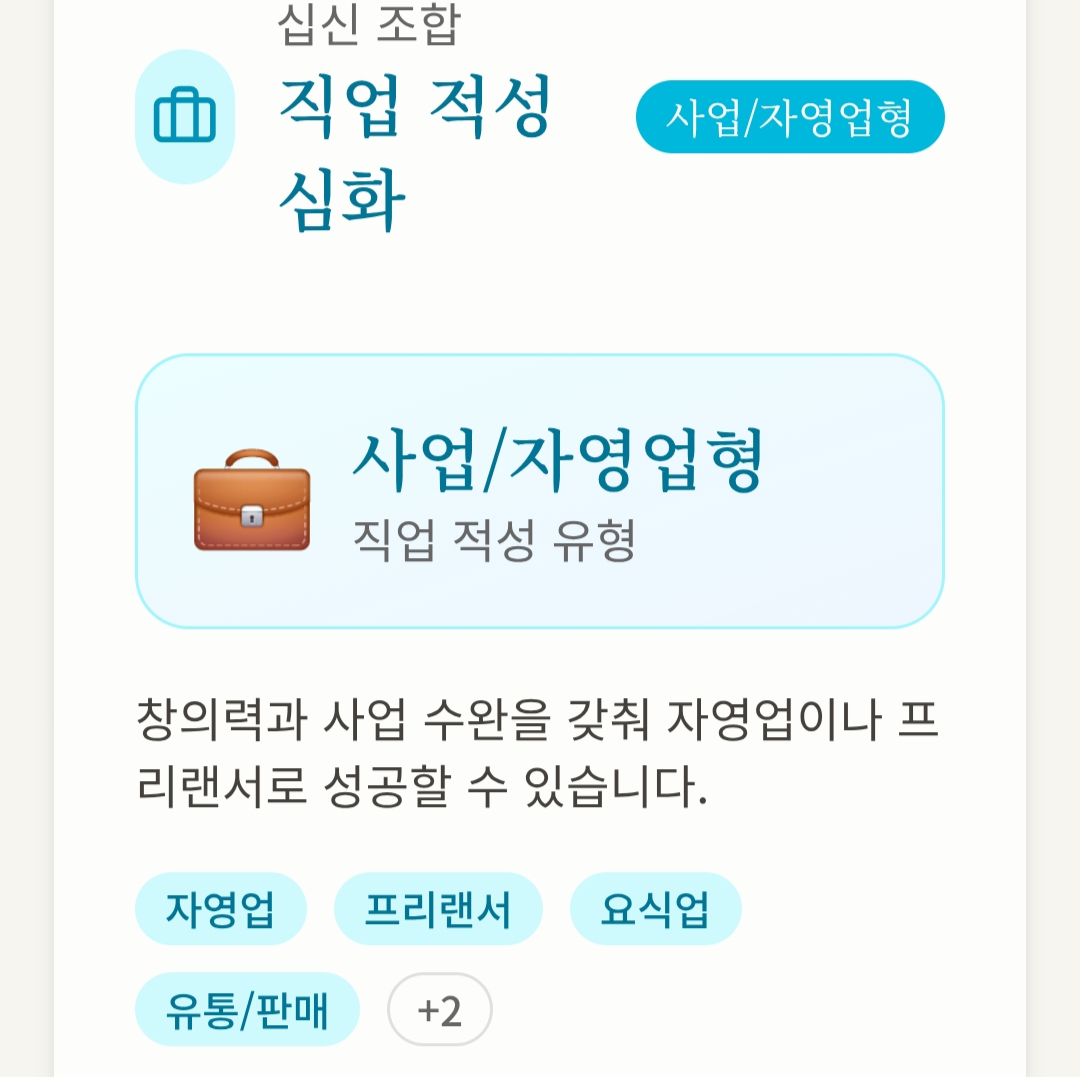Select the 프리랜서 chip
Image resolution: width=1080 pixels, height=1077 pixels.
pos(438,909)
